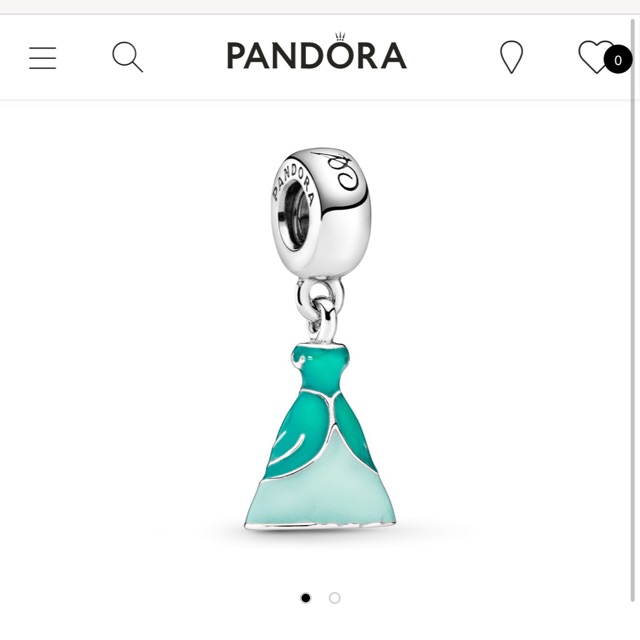This screenshot has width=640, height=640.
Task: View the wishlist heart
Action: click(597, 57)
